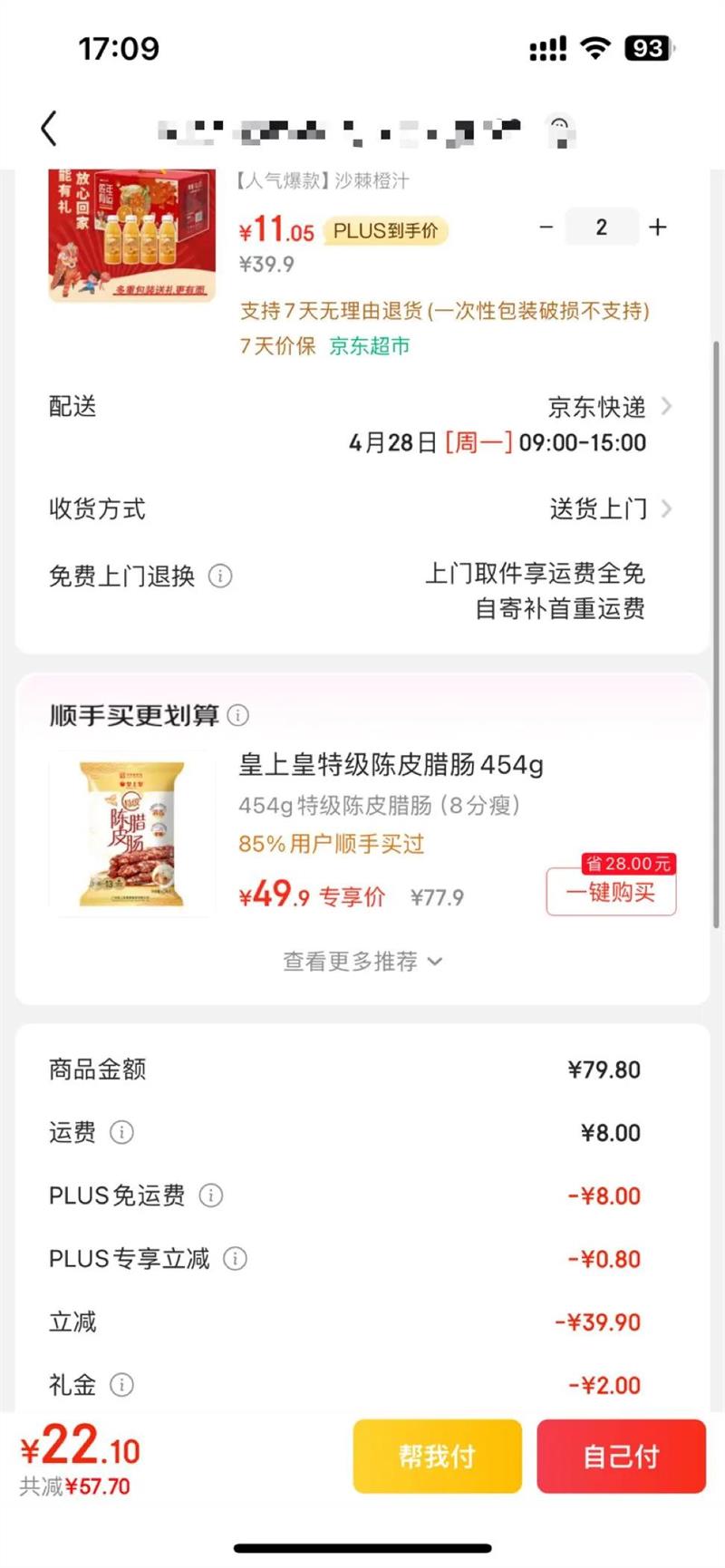Decrease the sea buckthorn juice quantity

point(546,227)
